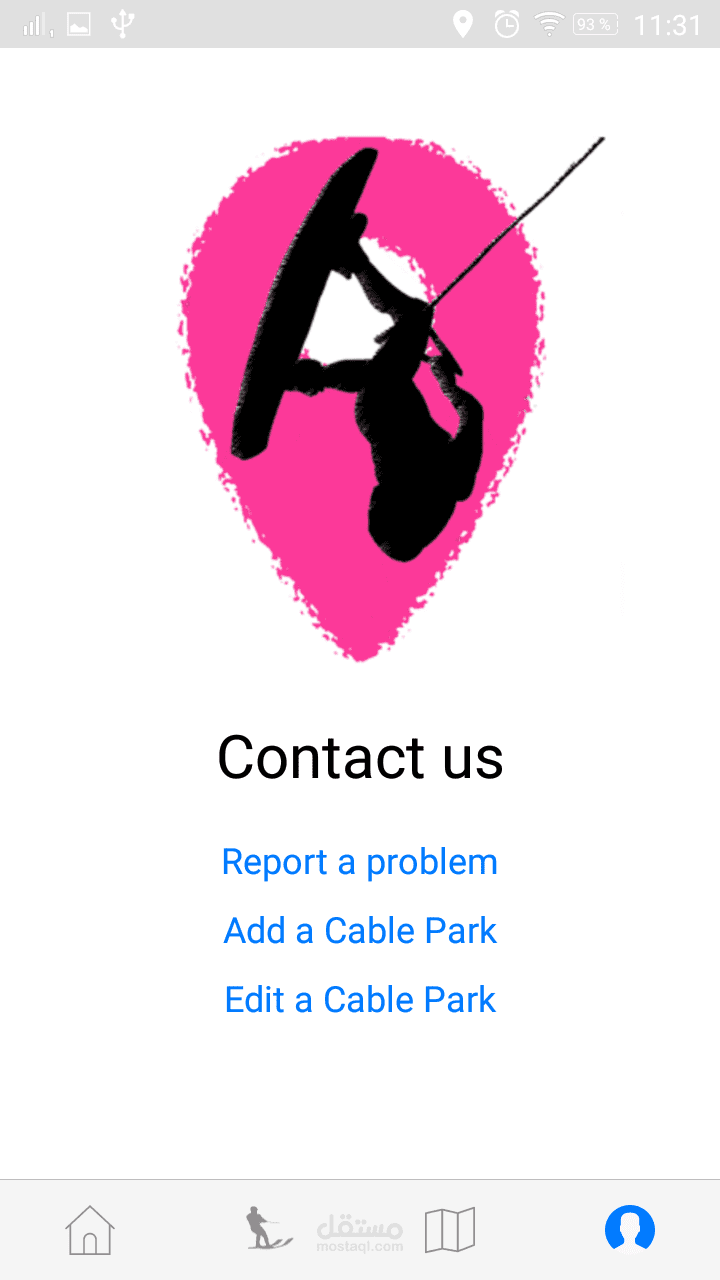
Task: Tap the profile tab icon
Action: pyautogui.click(x=630, y=1229)
